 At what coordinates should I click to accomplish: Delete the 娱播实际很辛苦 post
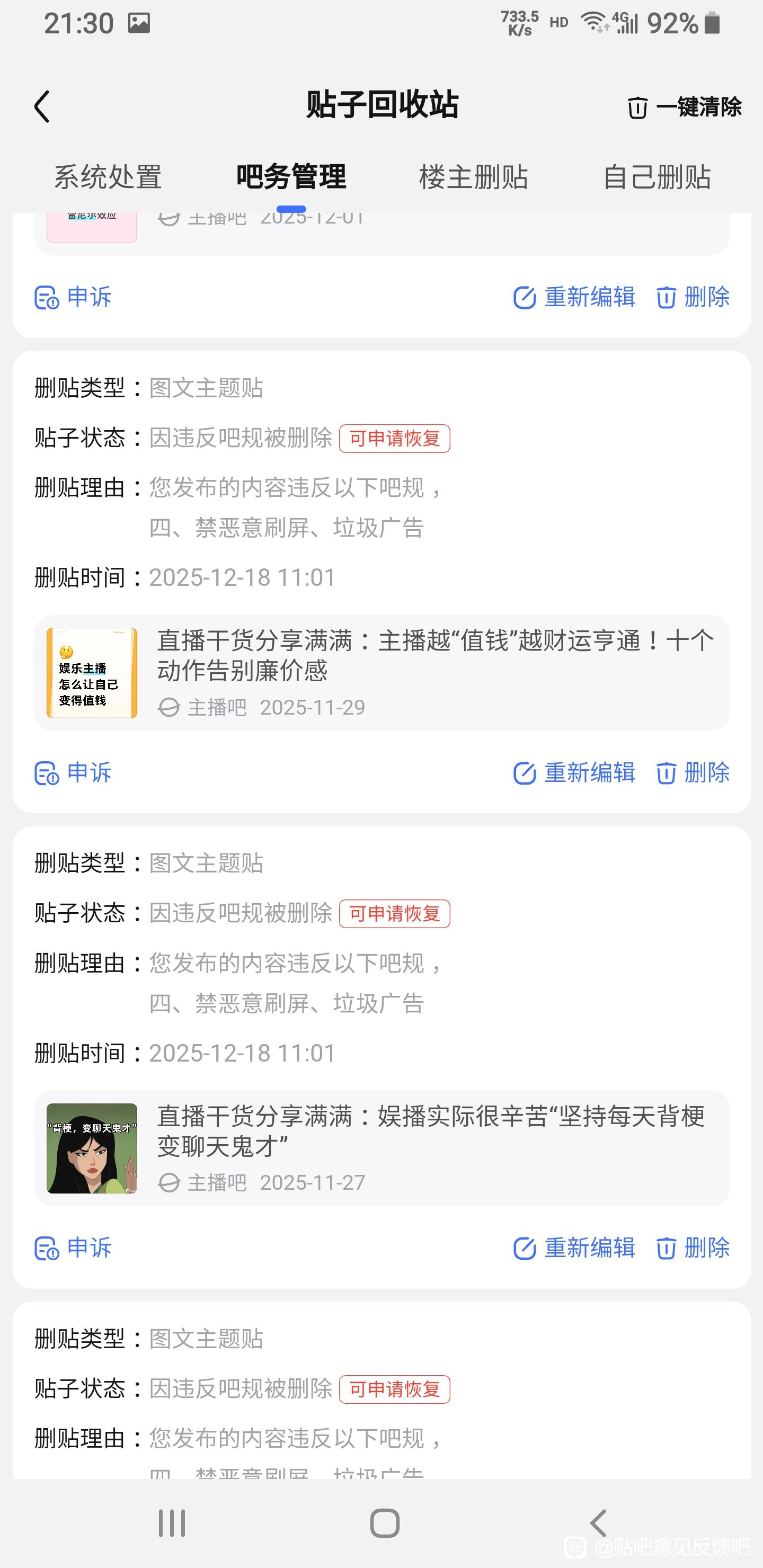pos(693,1249)
